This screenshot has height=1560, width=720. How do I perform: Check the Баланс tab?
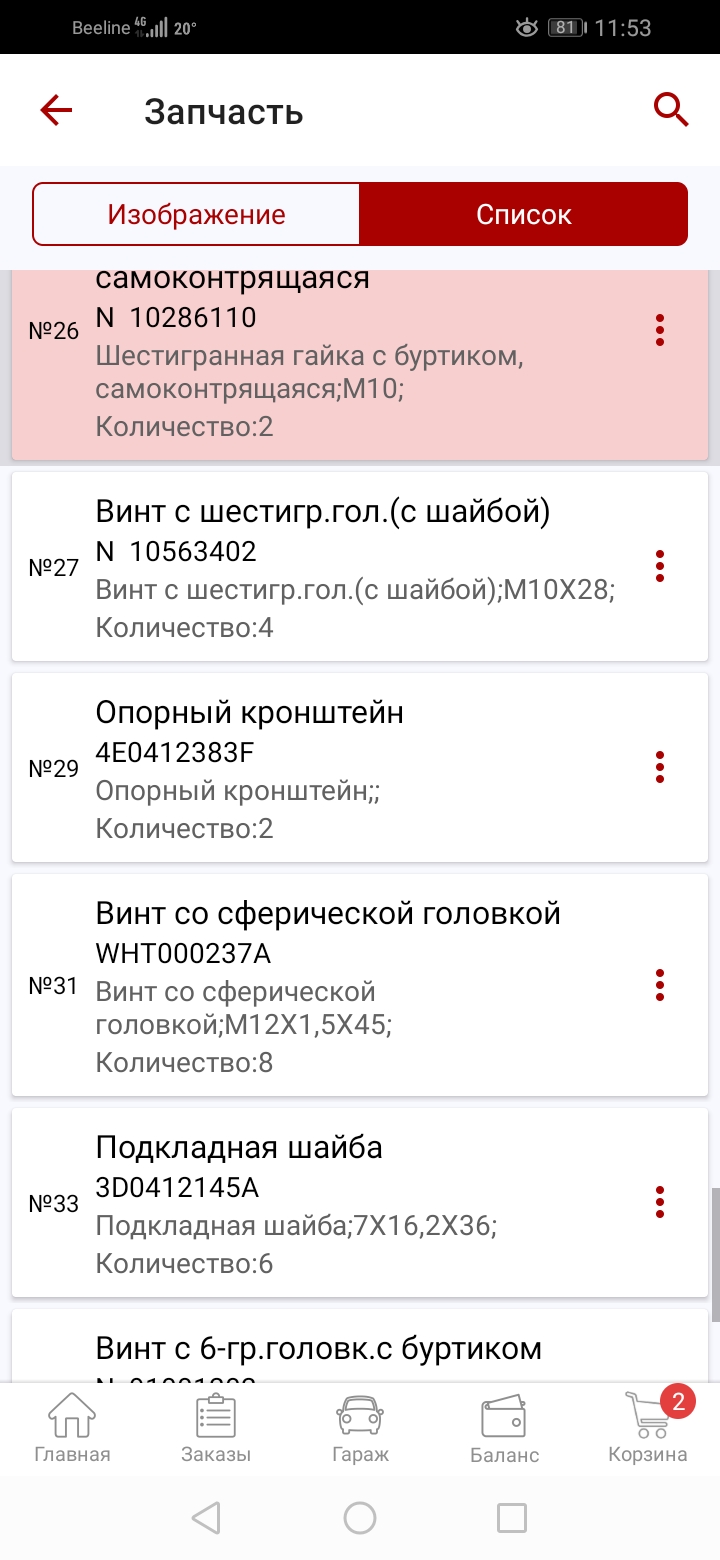504,1428
